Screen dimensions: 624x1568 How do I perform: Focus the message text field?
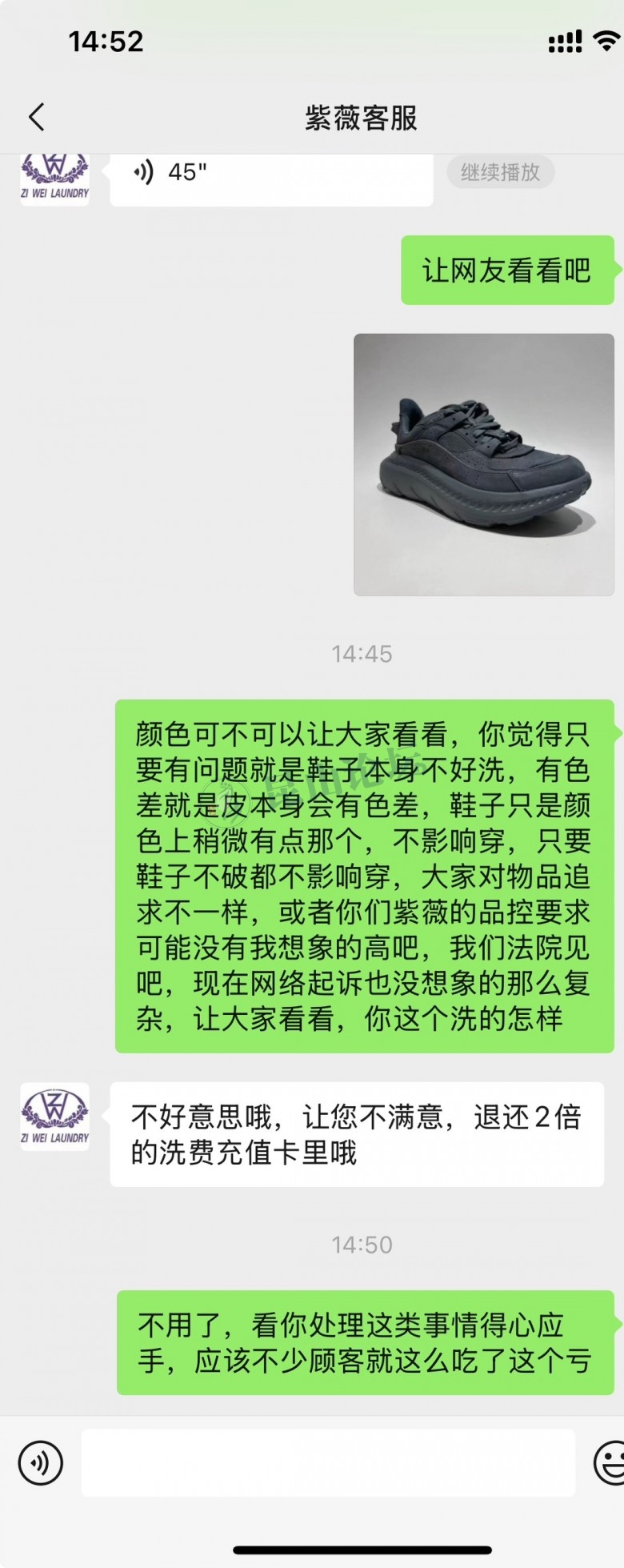point(328,1462)
